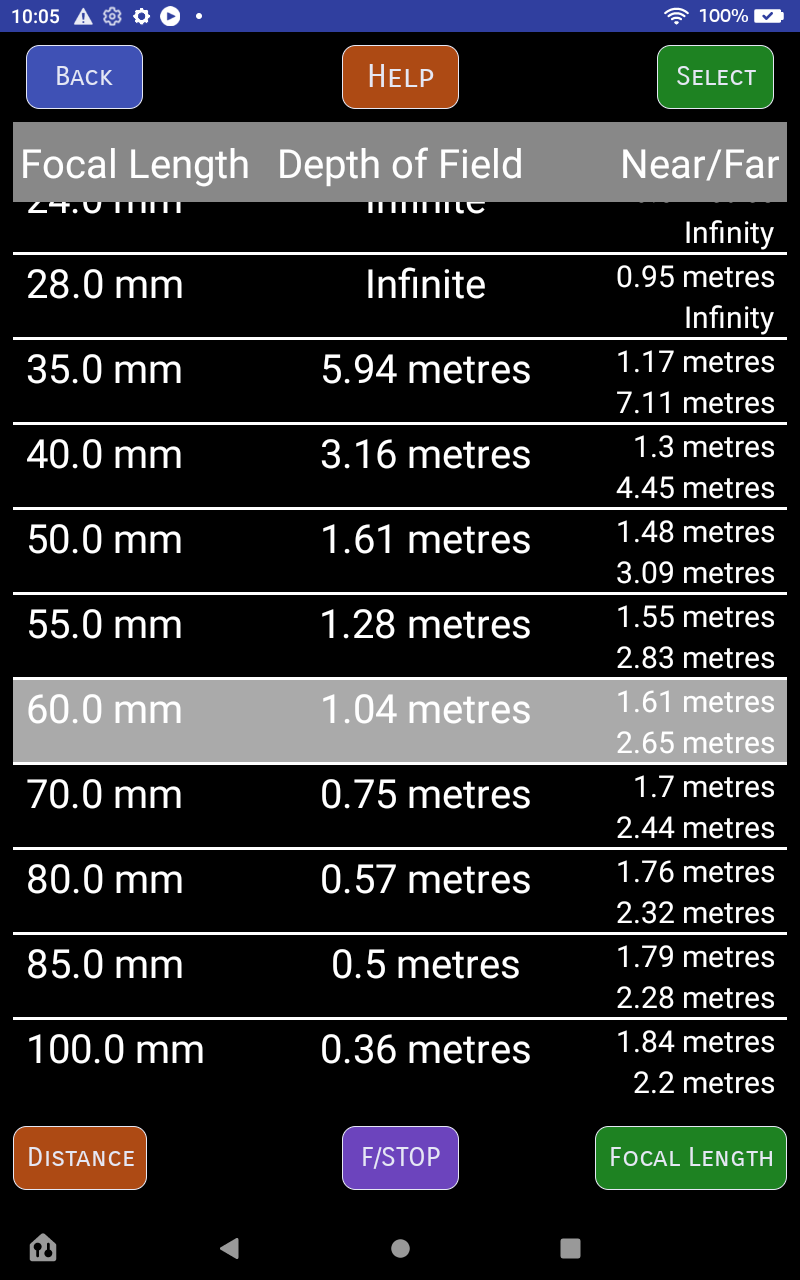This screenshot has height=1280, width=800.
Task: Tap the Depth of Field column header
Action: click(x=398, y=164)
